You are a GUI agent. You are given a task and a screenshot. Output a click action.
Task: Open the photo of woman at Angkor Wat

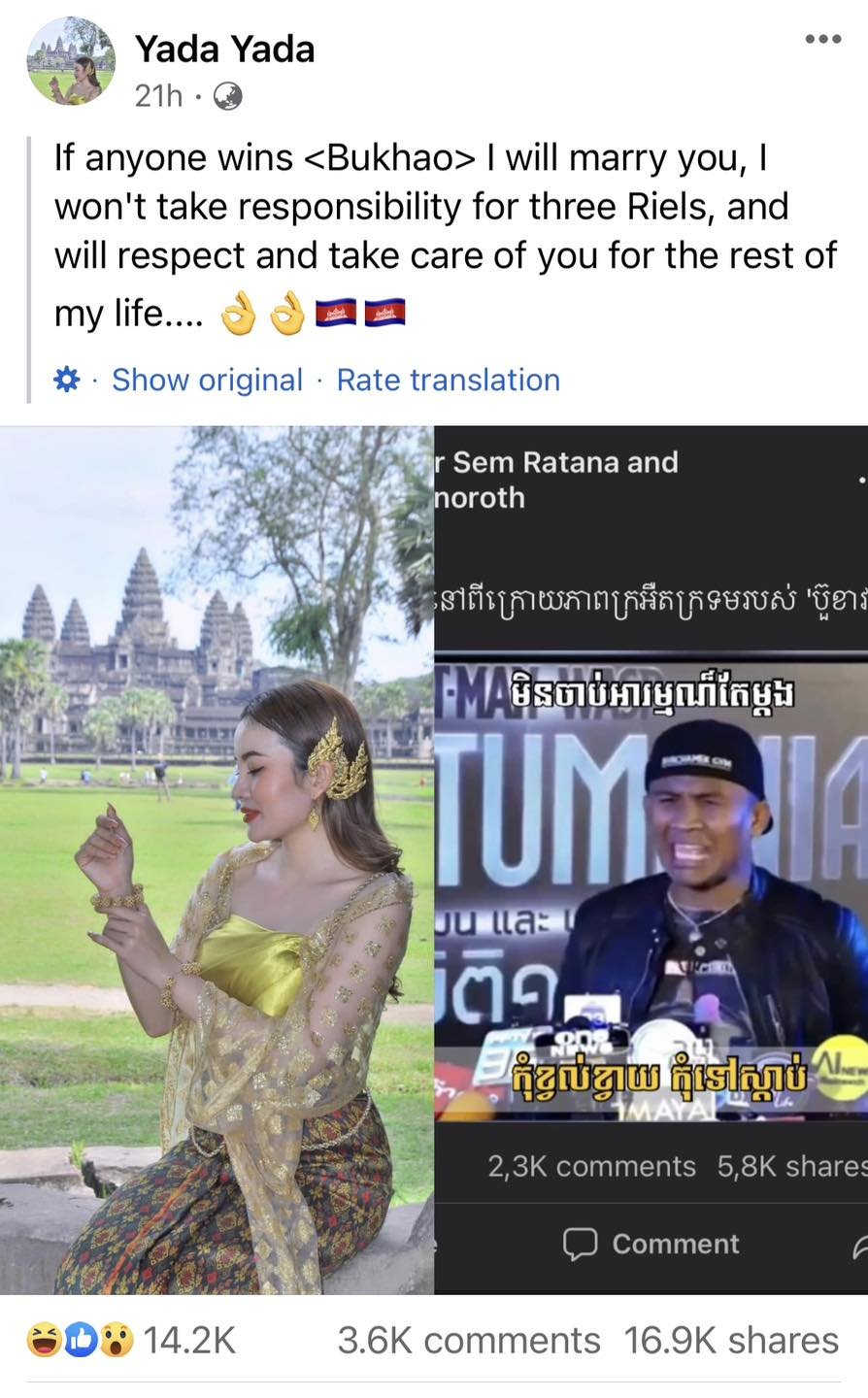216,859
